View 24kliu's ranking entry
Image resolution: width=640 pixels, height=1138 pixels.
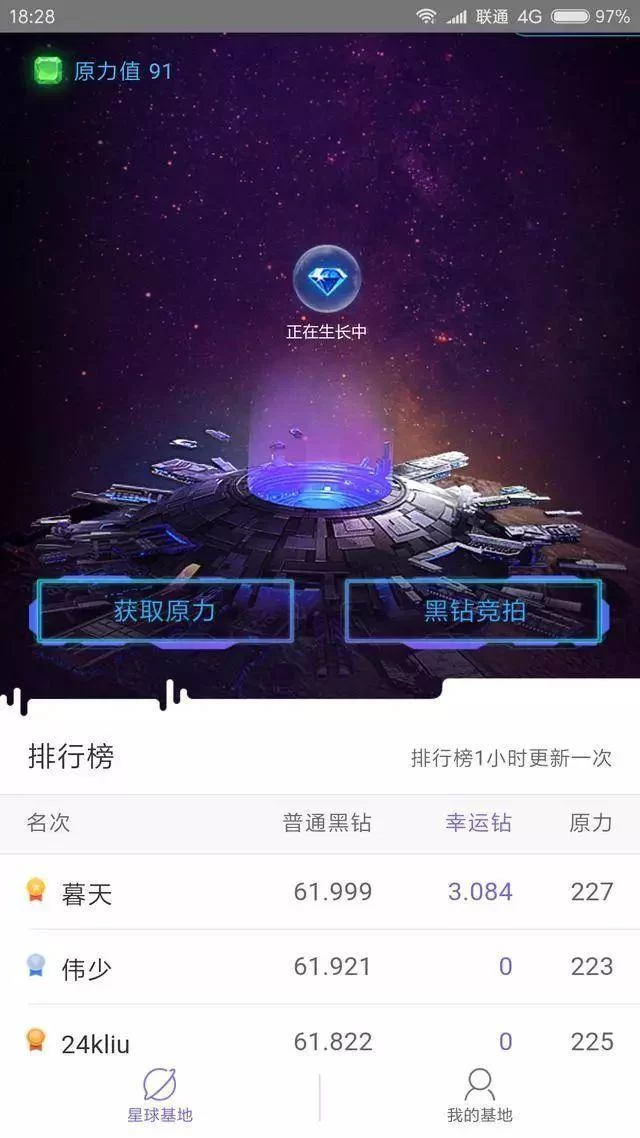[x=320, y=1041]
